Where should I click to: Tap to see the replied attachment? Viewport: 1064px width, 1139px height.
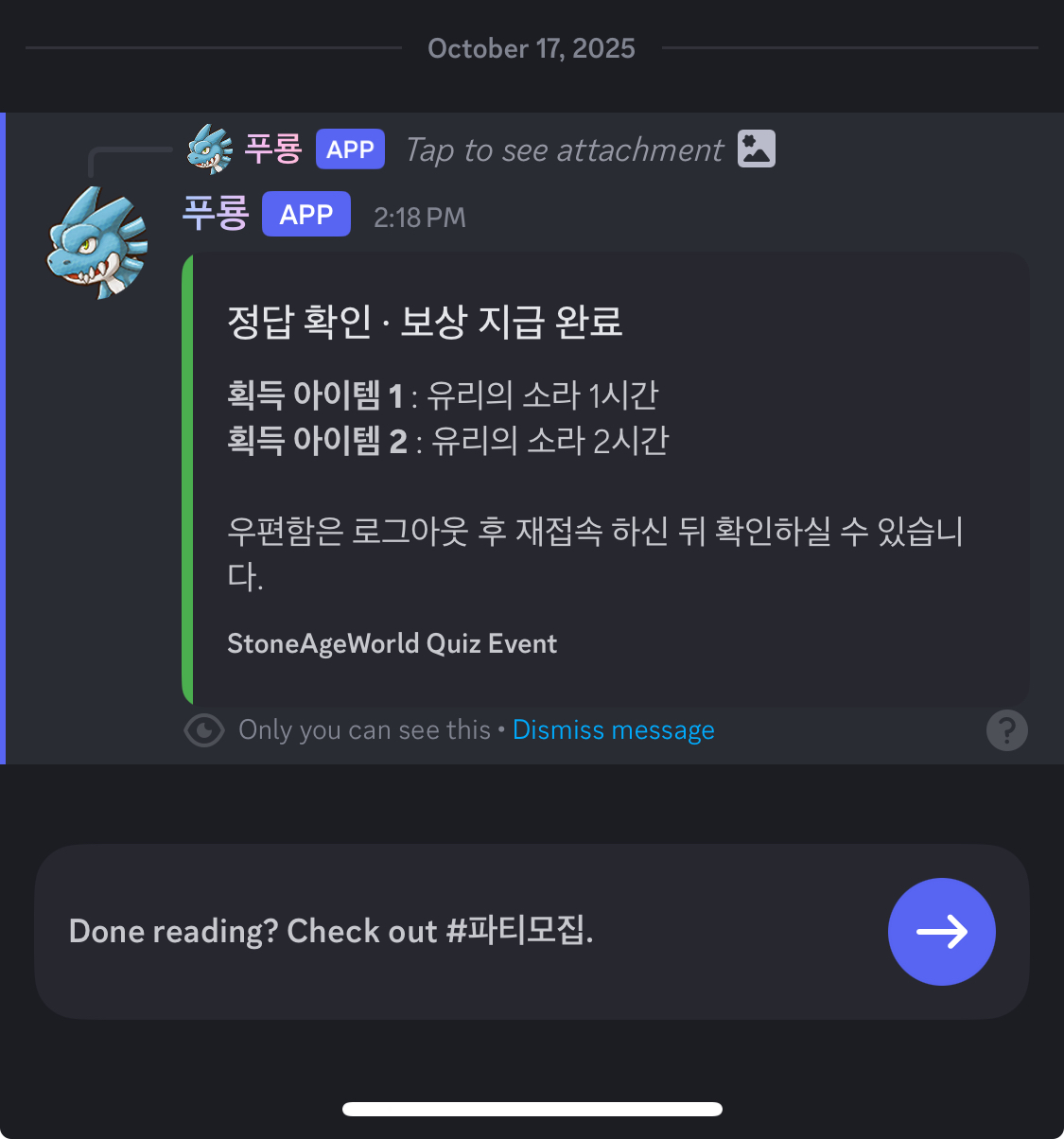pyautogui.click(x=566, y=149)
